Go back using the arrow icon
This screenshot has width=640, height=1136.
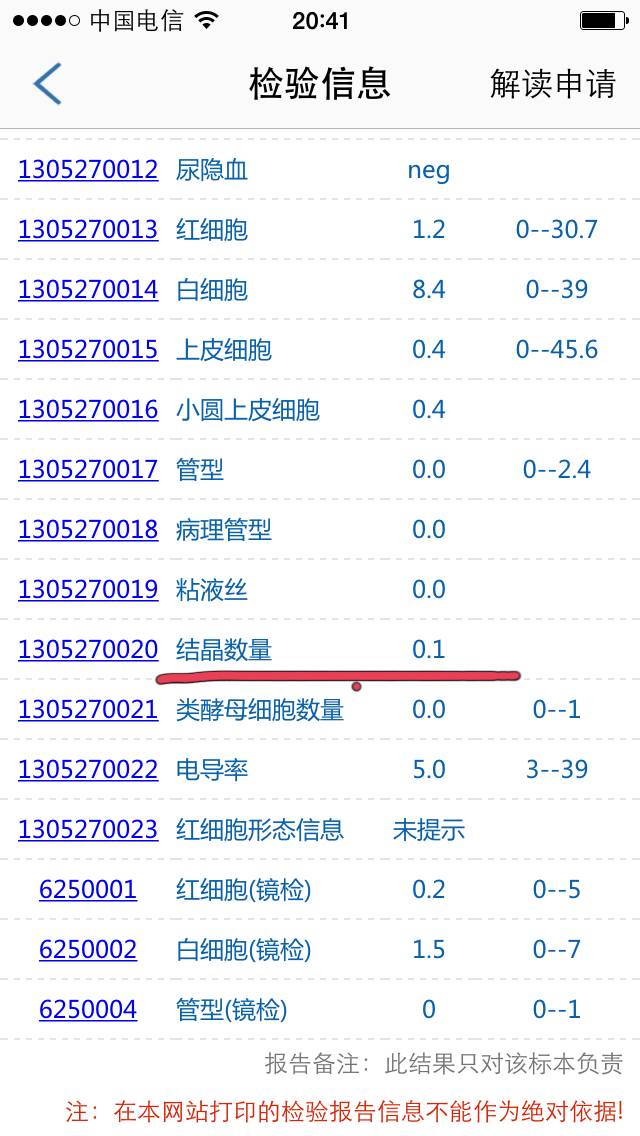47,84
